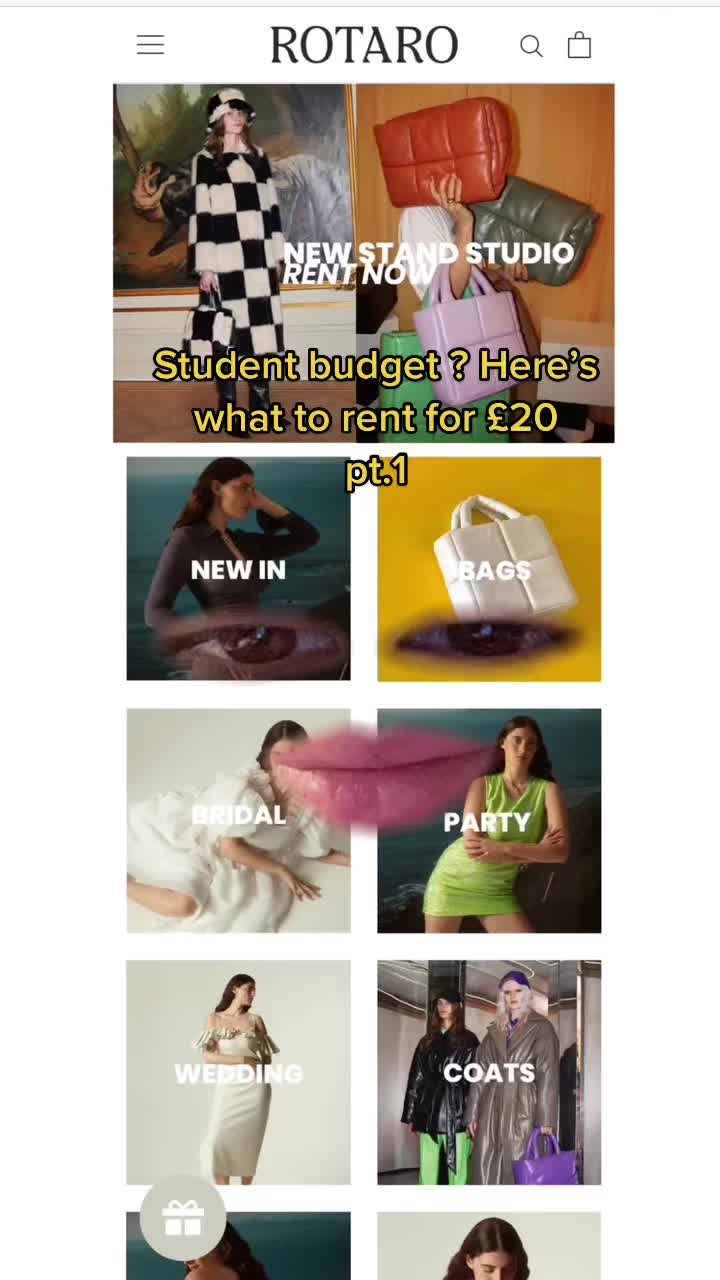This screenshot has height=1280, width=720.
Task: Browse the Bags category
Action: [x=489, y=569]
